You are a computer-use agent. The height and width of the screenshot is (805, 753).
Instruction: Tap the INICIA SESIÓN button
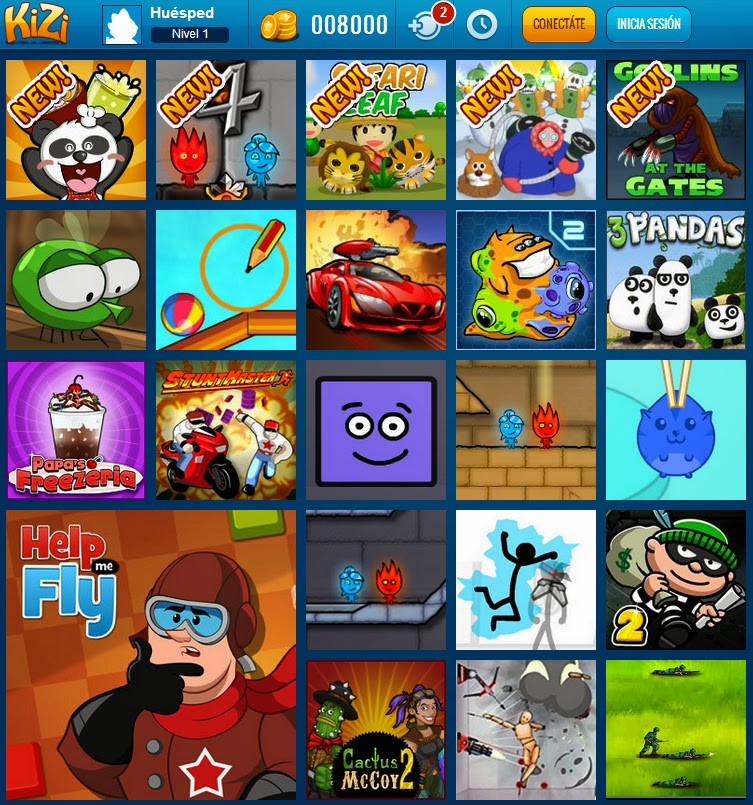pyautogui.click(x=648, y=24)
